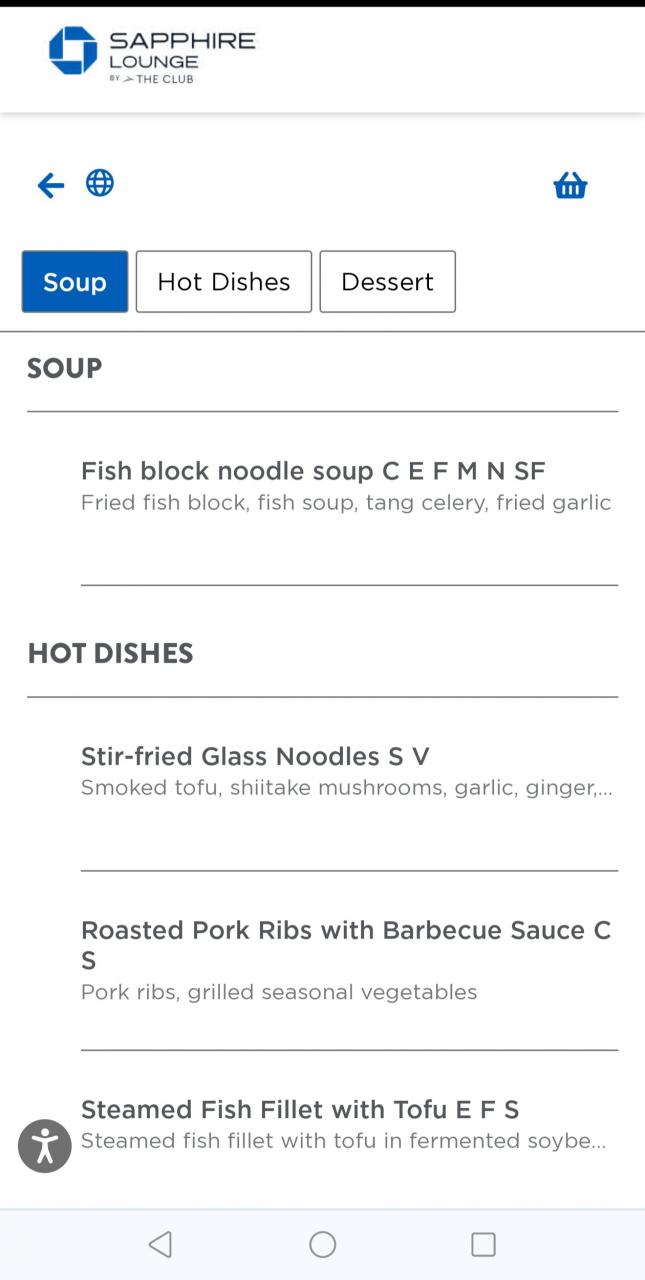This screenshot has height=1280, width=645.
Task: Select the Soup category tab
Action: tap(75, 281)
